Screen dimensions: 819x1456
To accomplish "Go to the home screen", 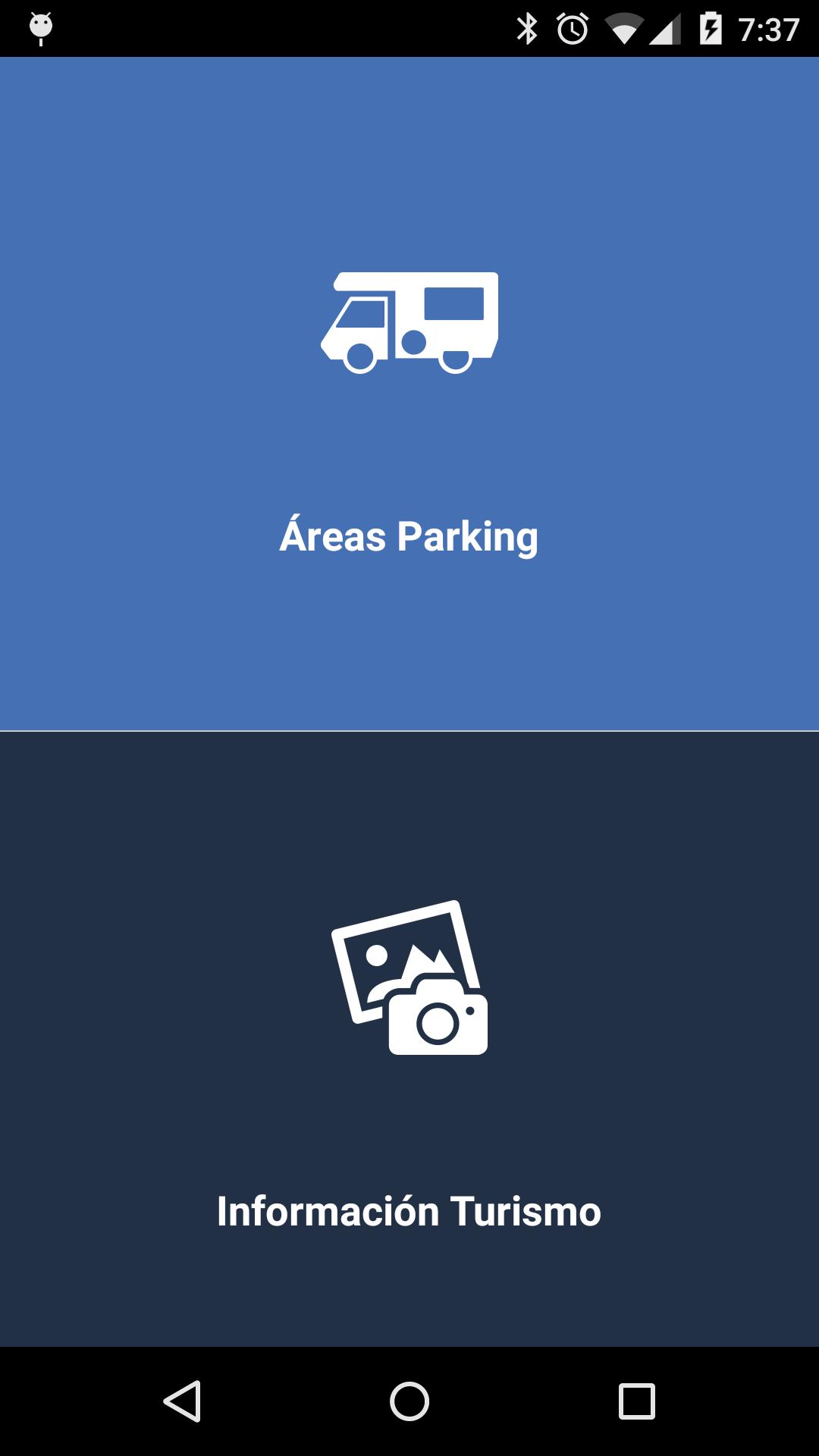I will click(x=409, y=1401).
